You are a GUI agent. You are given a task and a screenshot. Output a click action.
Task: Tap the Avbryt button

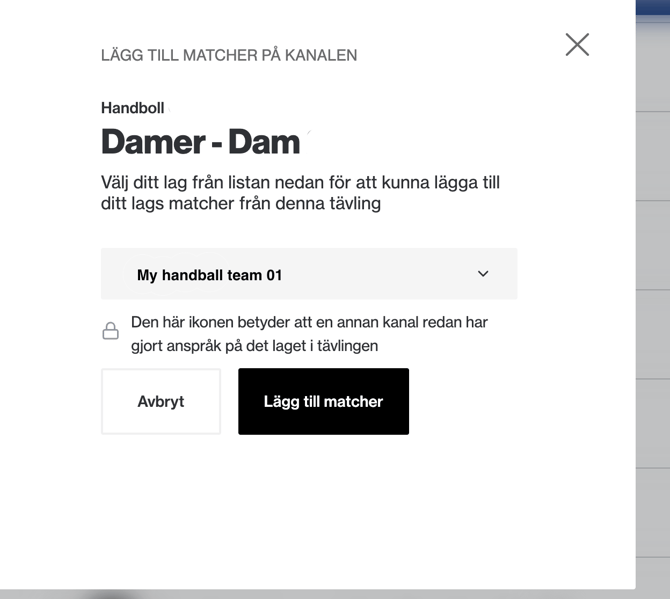161,401
